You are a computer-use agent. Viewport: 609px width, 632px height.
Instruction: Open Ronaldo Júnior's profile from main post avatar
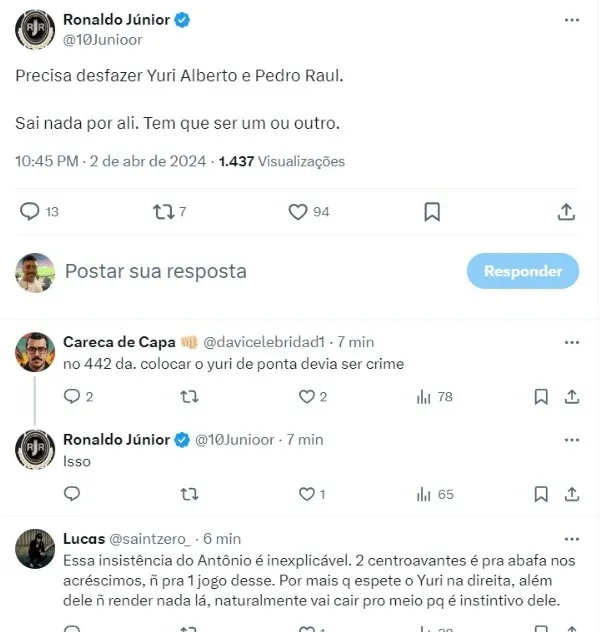[x=35, y=30]
